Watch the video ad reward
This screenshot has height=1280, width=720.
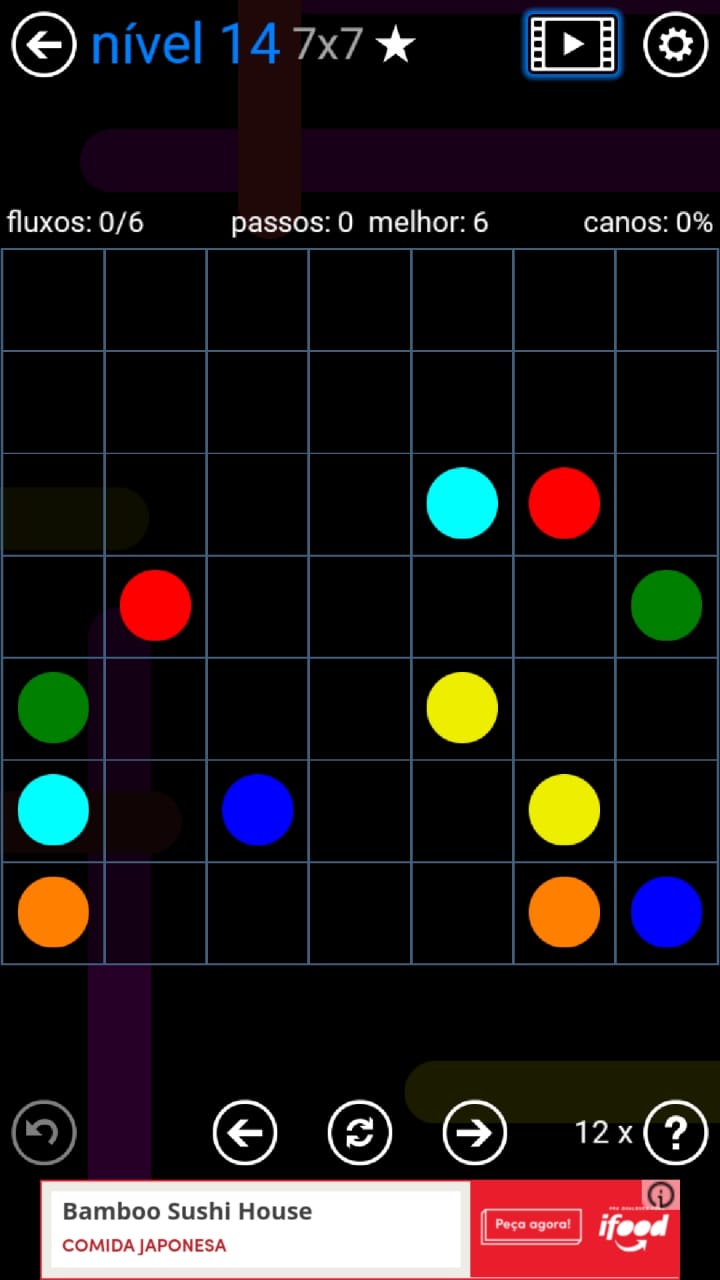point(572,45)
